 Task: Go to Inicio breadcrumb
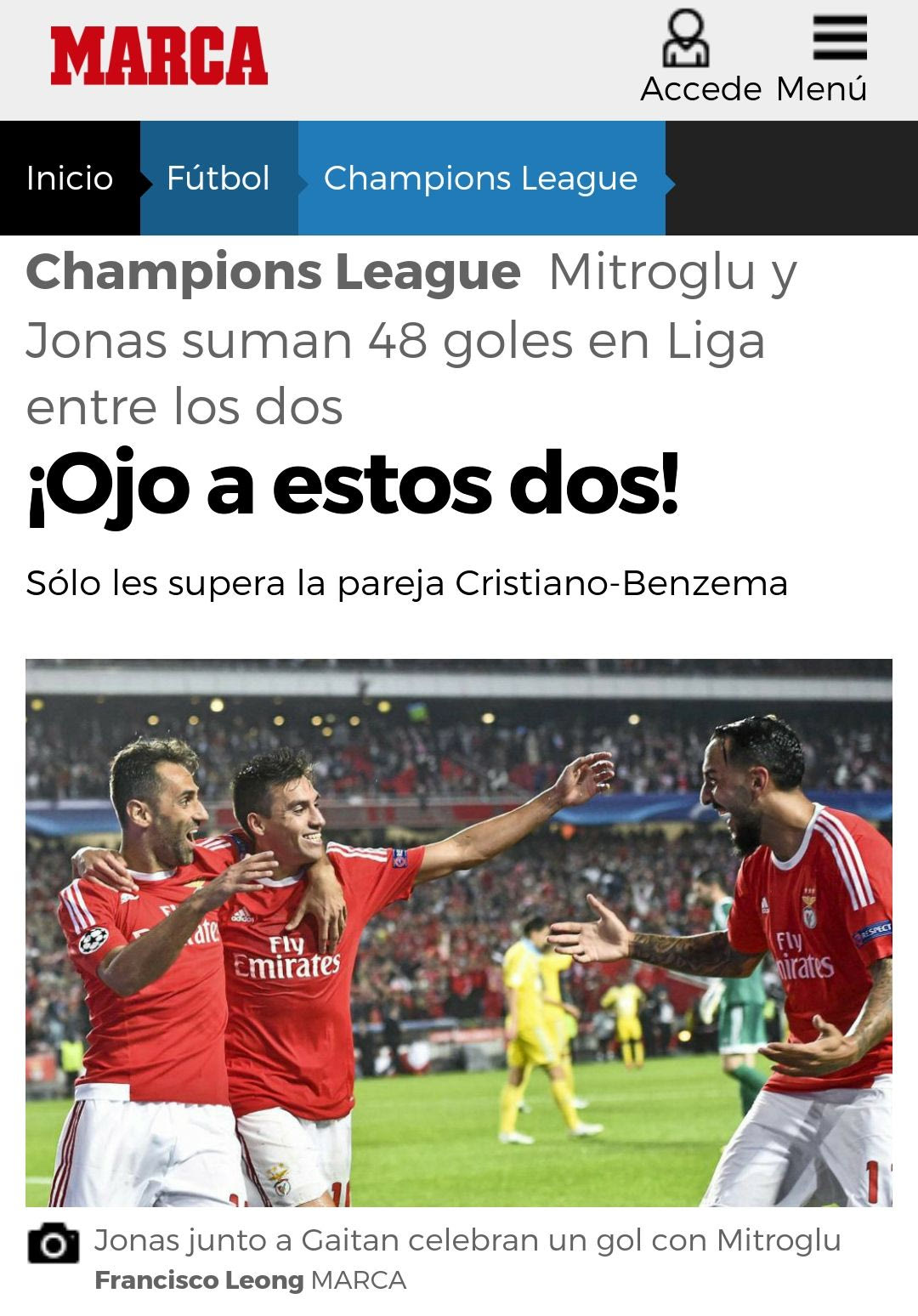tap(70, 179)
